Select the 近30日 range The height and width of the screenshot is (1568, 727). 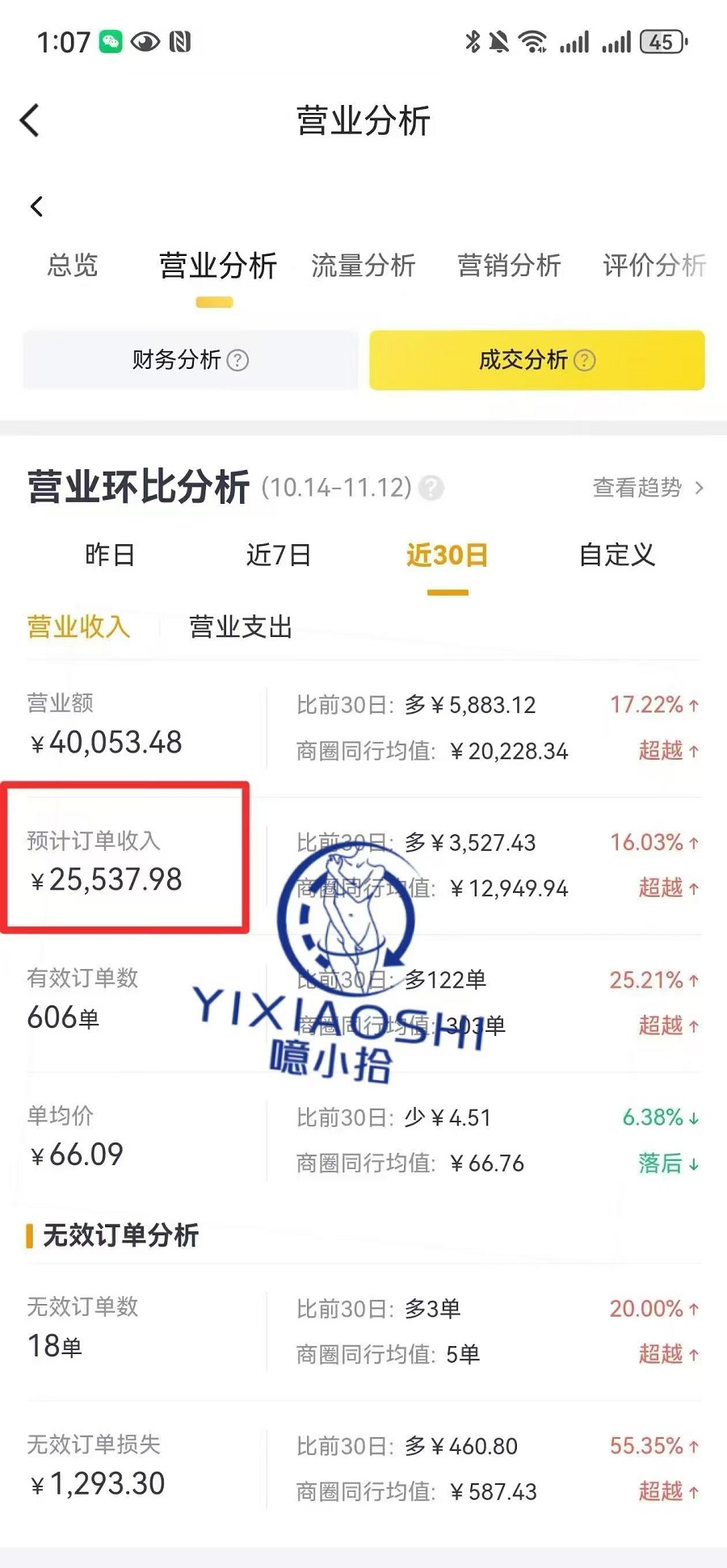point(447,556)
